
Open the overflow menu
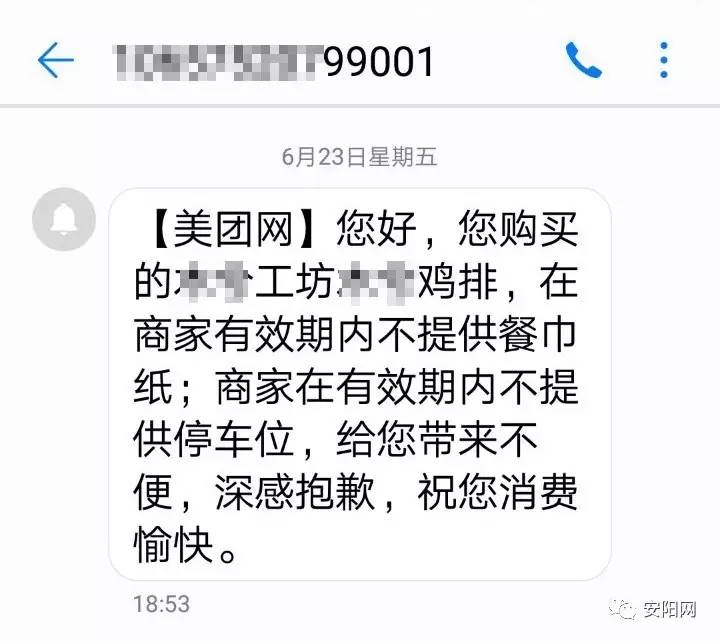click(x=664, y=61)
